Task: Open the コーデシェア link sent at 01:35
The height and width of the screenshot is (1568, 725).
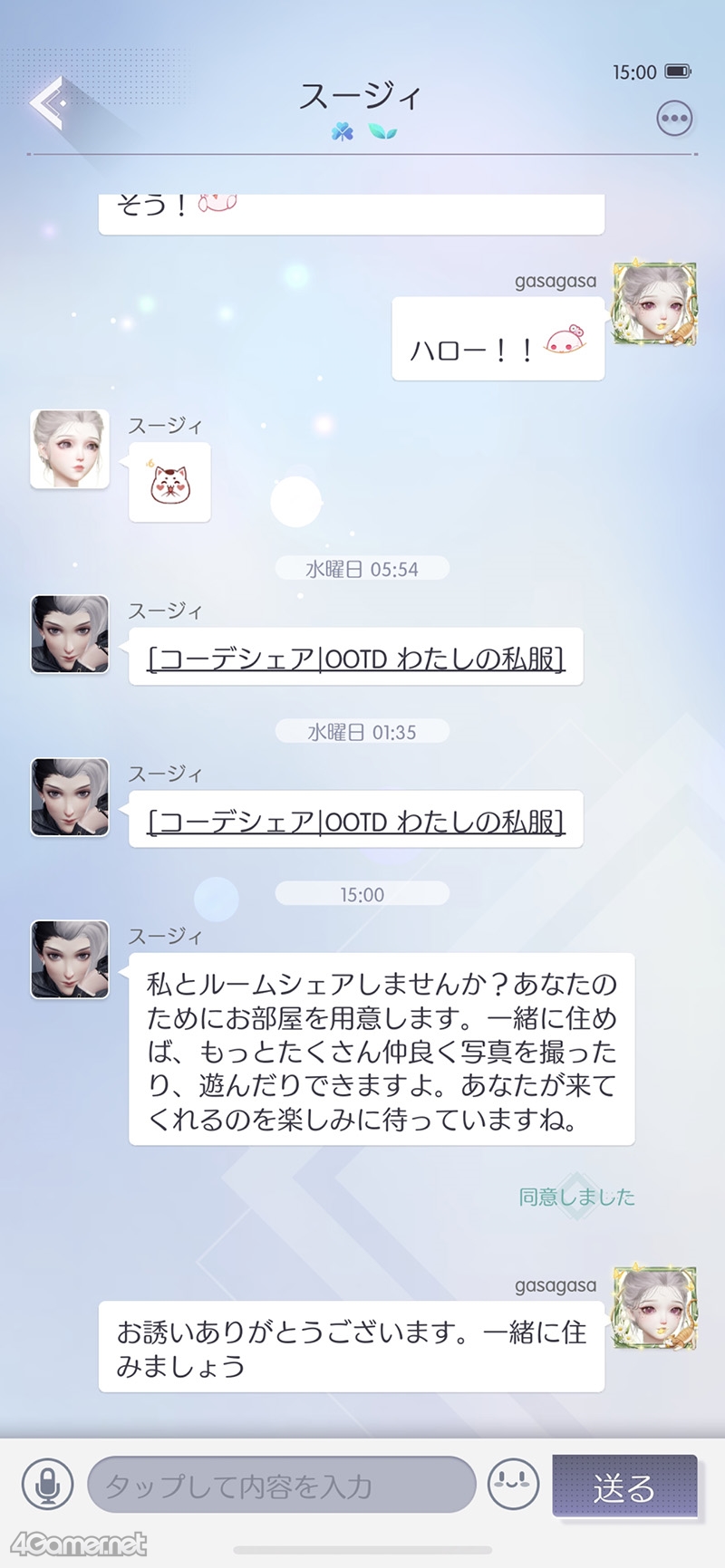Action: tap(356, 821)
